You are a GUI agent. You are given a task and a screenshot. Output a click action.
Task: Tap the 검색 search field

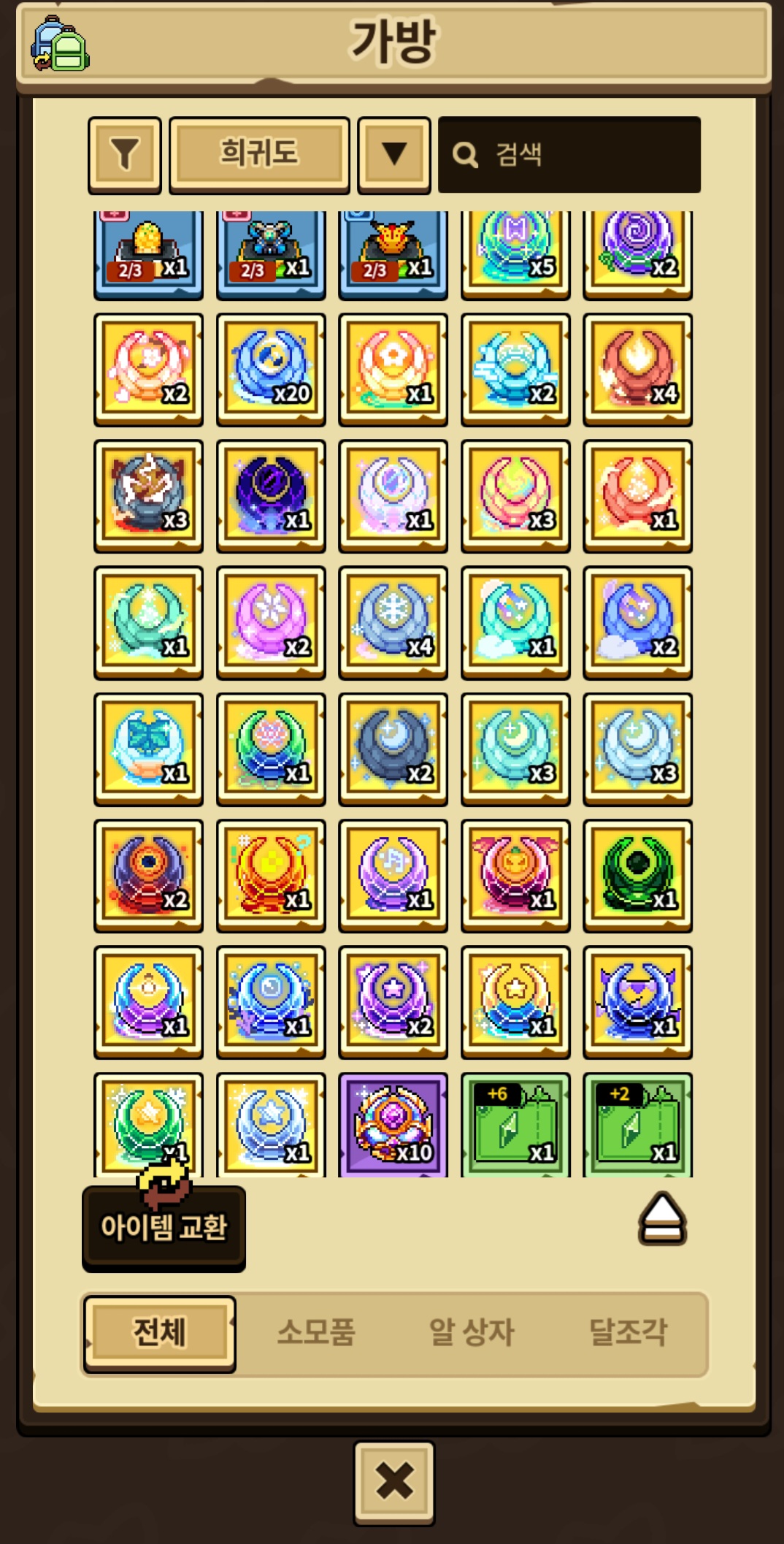click(569, 154)
